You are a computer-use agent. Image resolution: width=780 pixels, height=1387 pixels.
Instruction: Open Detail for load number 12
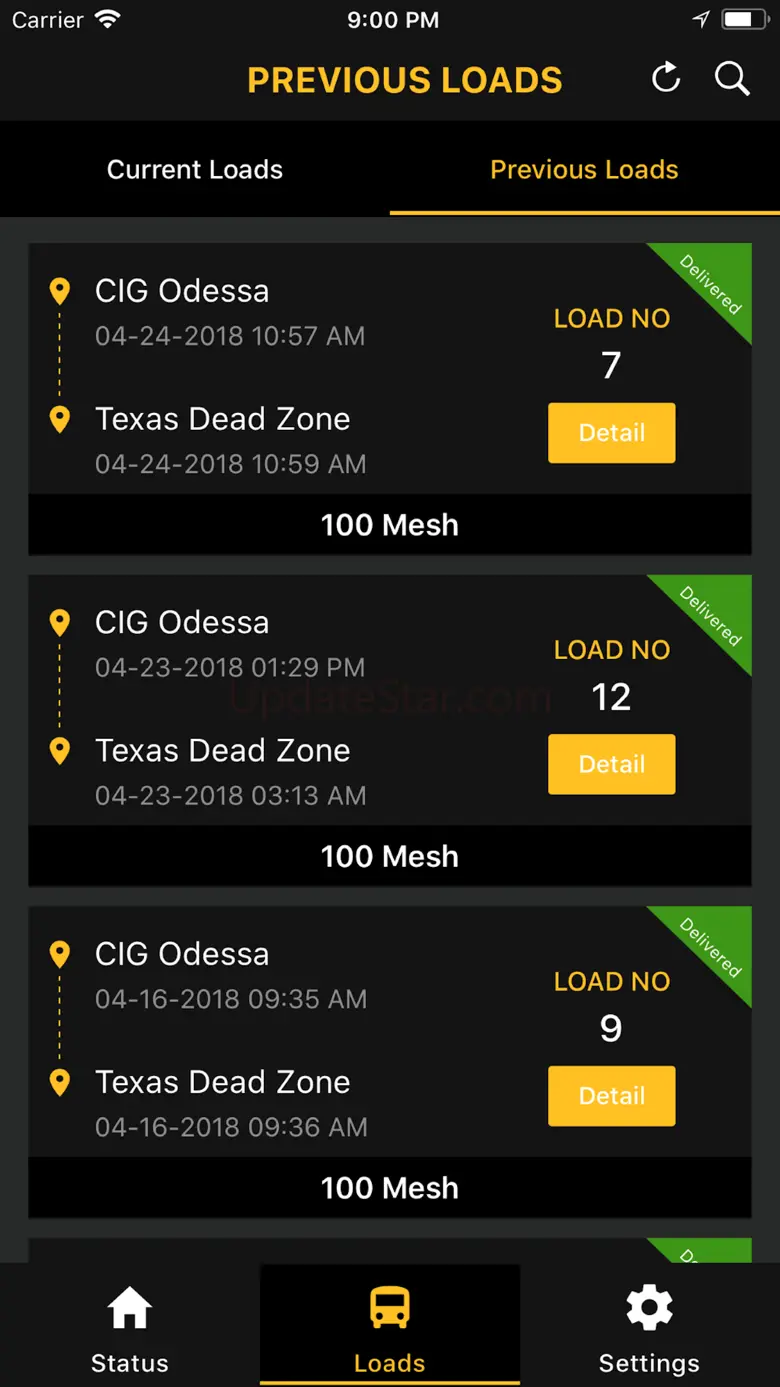click(x=611, y=764)
